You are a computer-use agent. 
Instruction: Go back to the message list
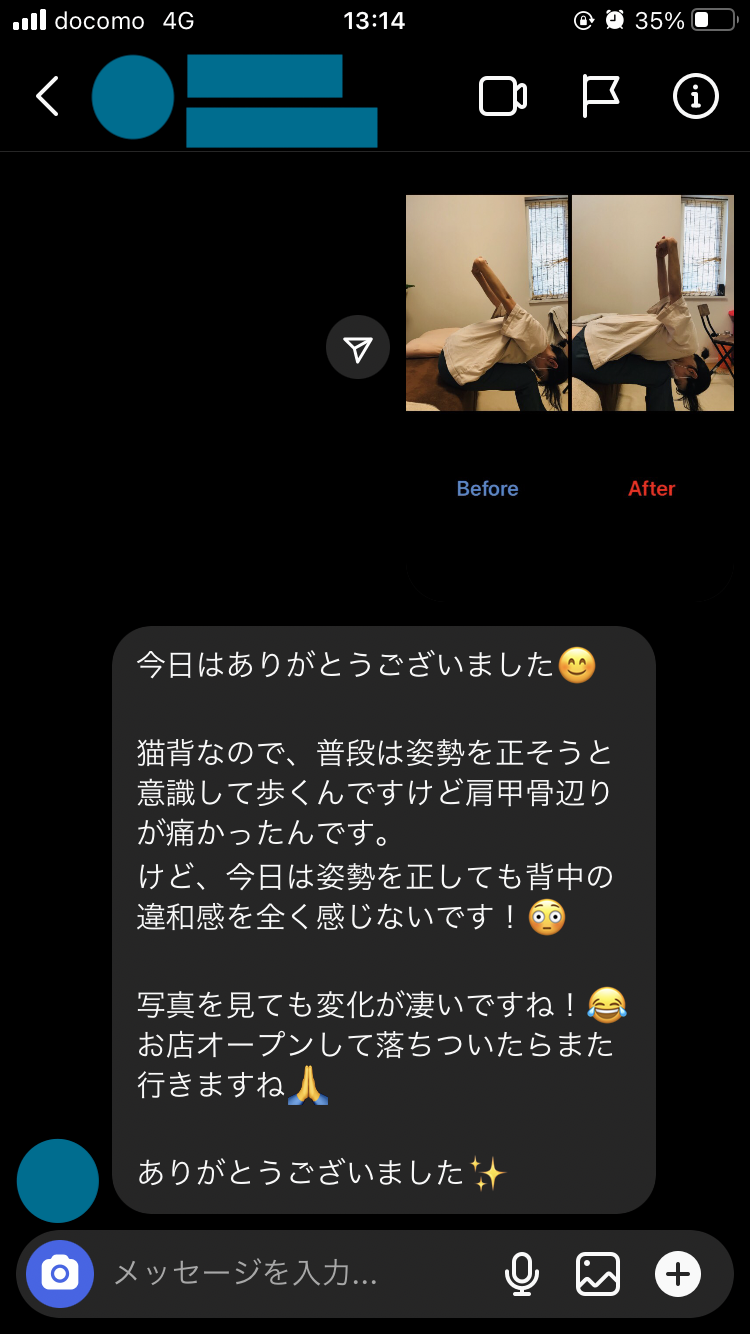tap(47, 97)
